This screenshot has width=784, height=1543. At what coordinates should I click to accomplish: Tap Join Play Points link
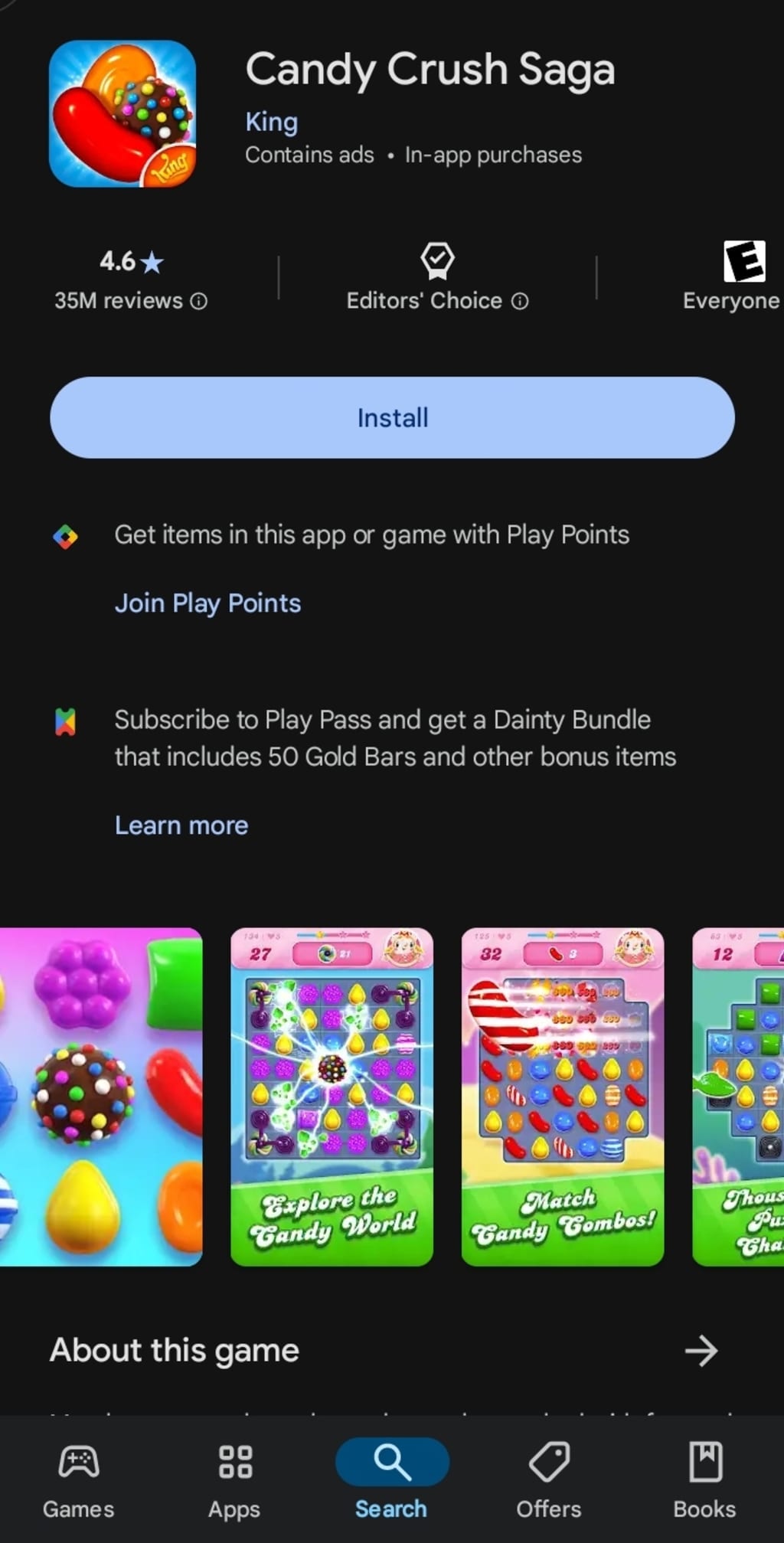207,603
